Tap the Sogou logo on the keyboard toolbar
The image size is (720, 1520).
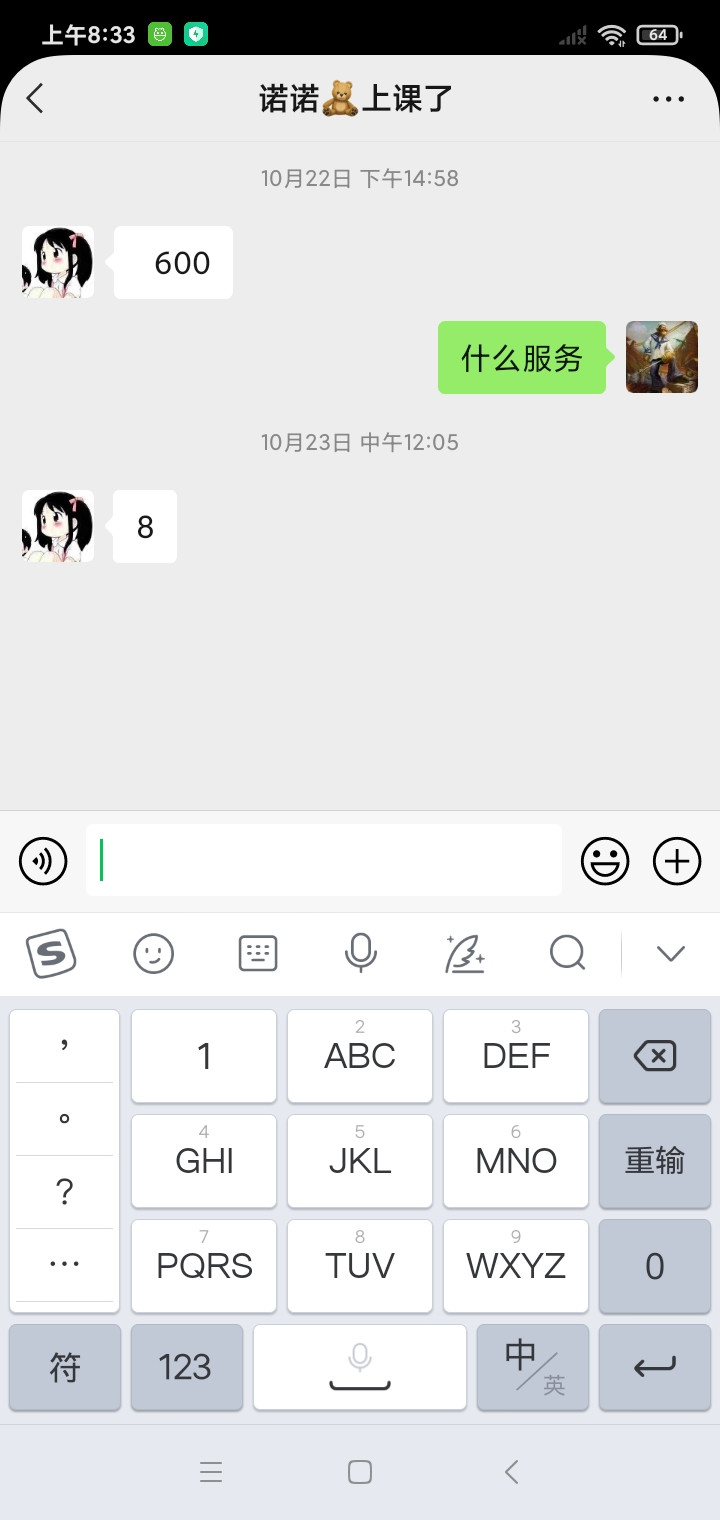[50, 953]
